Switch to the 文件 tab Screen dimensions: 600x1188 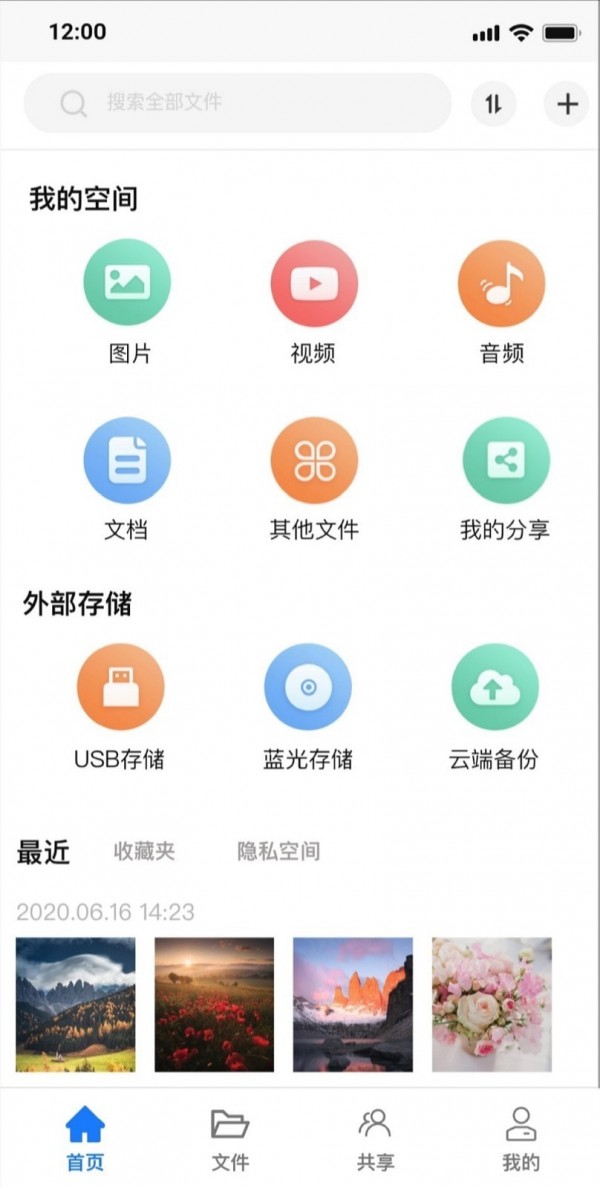230,1138
